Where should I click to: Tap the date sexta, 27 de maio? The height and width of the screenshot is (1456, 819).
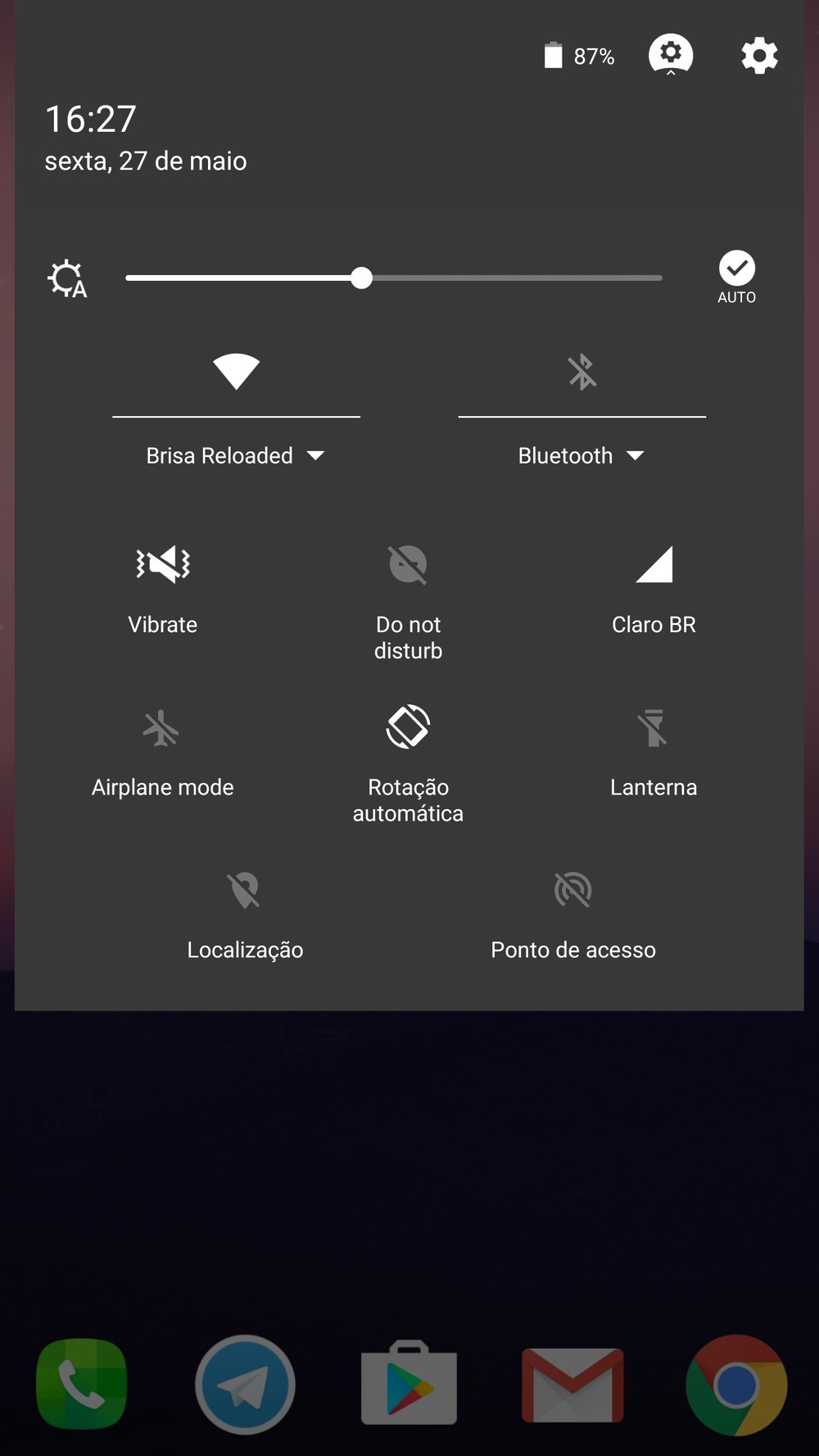[x=146, y=161]
